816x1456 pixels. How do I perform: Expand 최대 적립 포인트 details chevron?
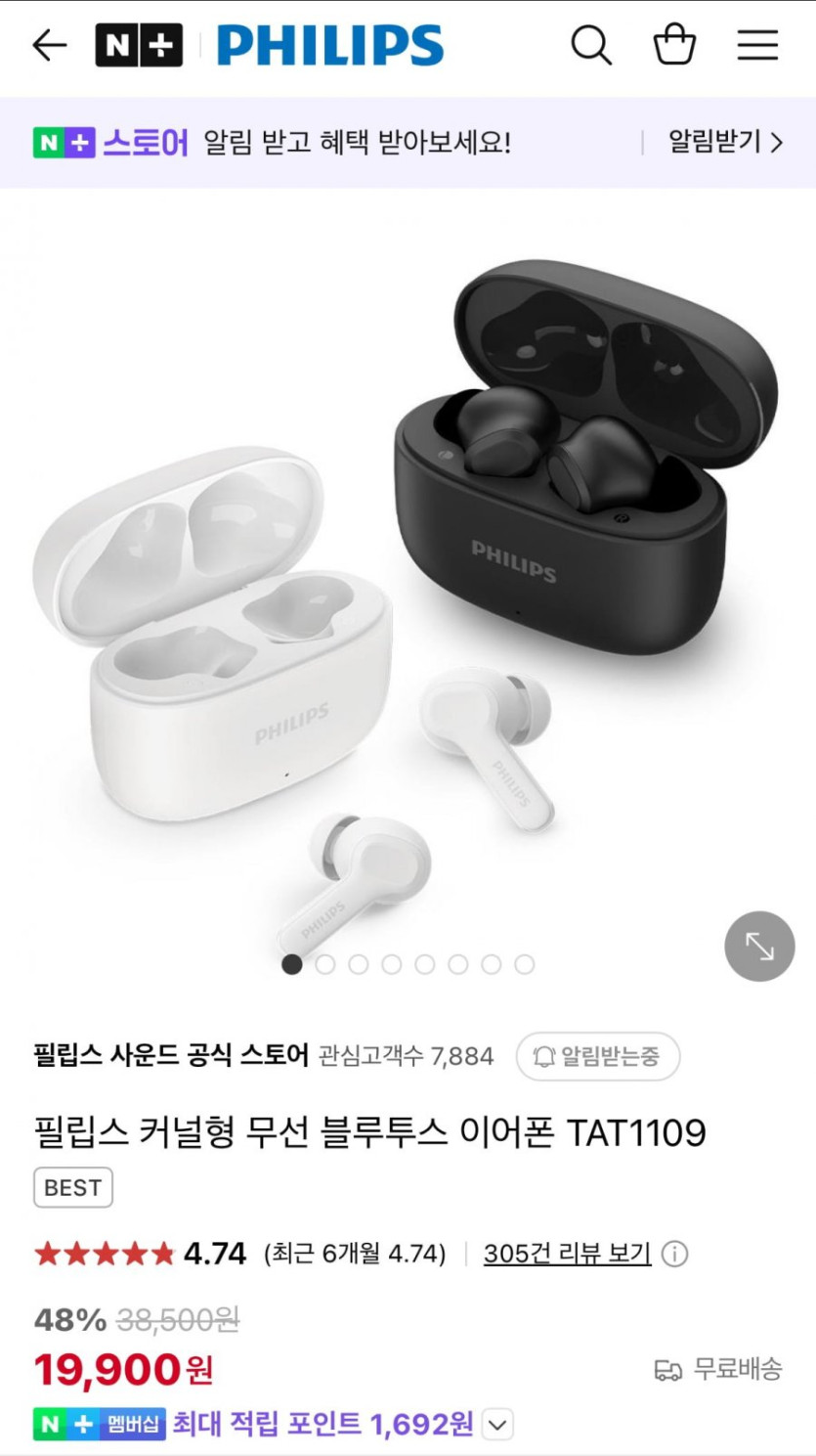coord(497,1425)
